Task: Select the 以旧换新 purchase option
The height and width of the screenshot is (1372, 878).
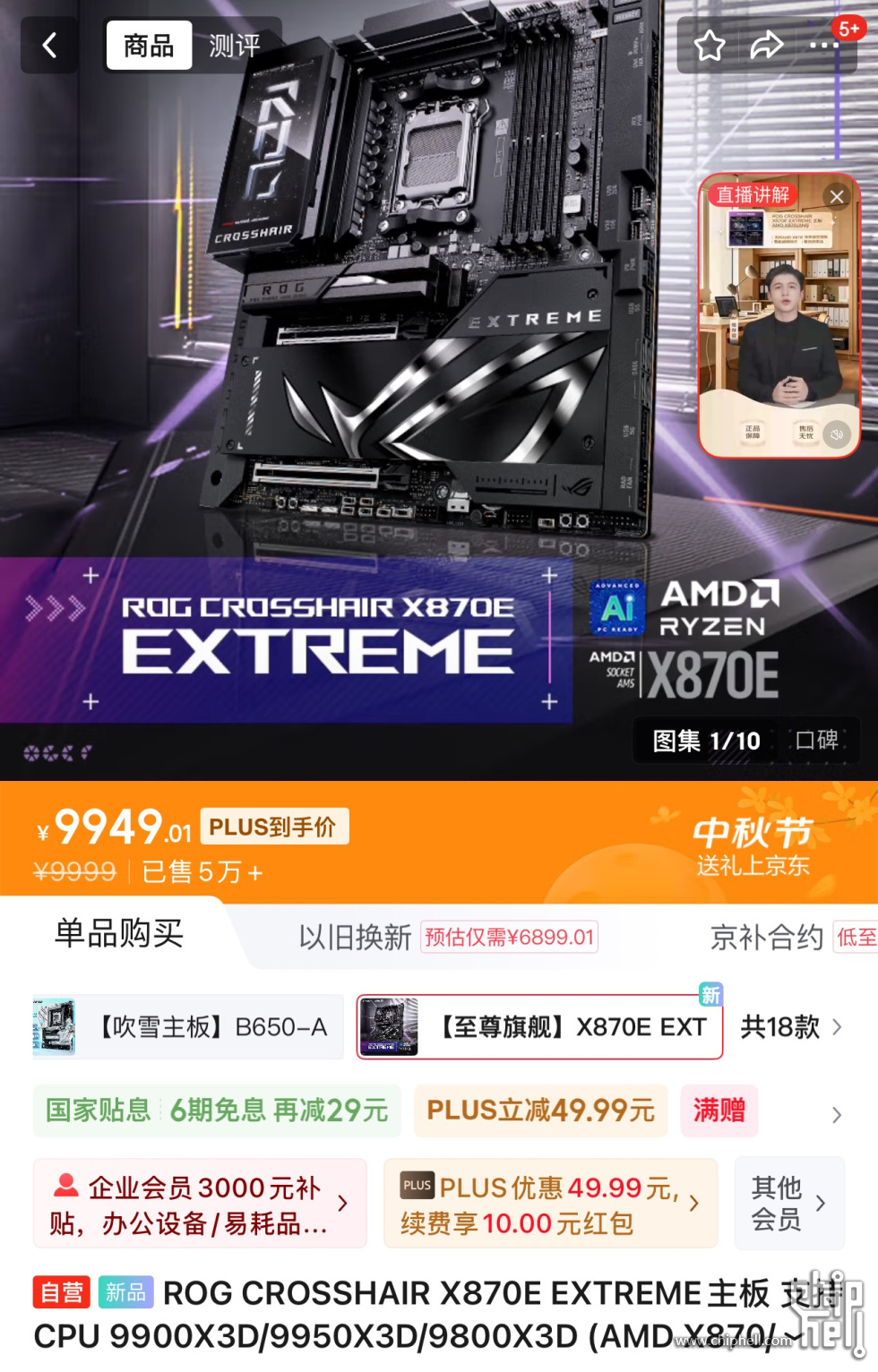Action: pyautogui.click(x=355, y=938)
